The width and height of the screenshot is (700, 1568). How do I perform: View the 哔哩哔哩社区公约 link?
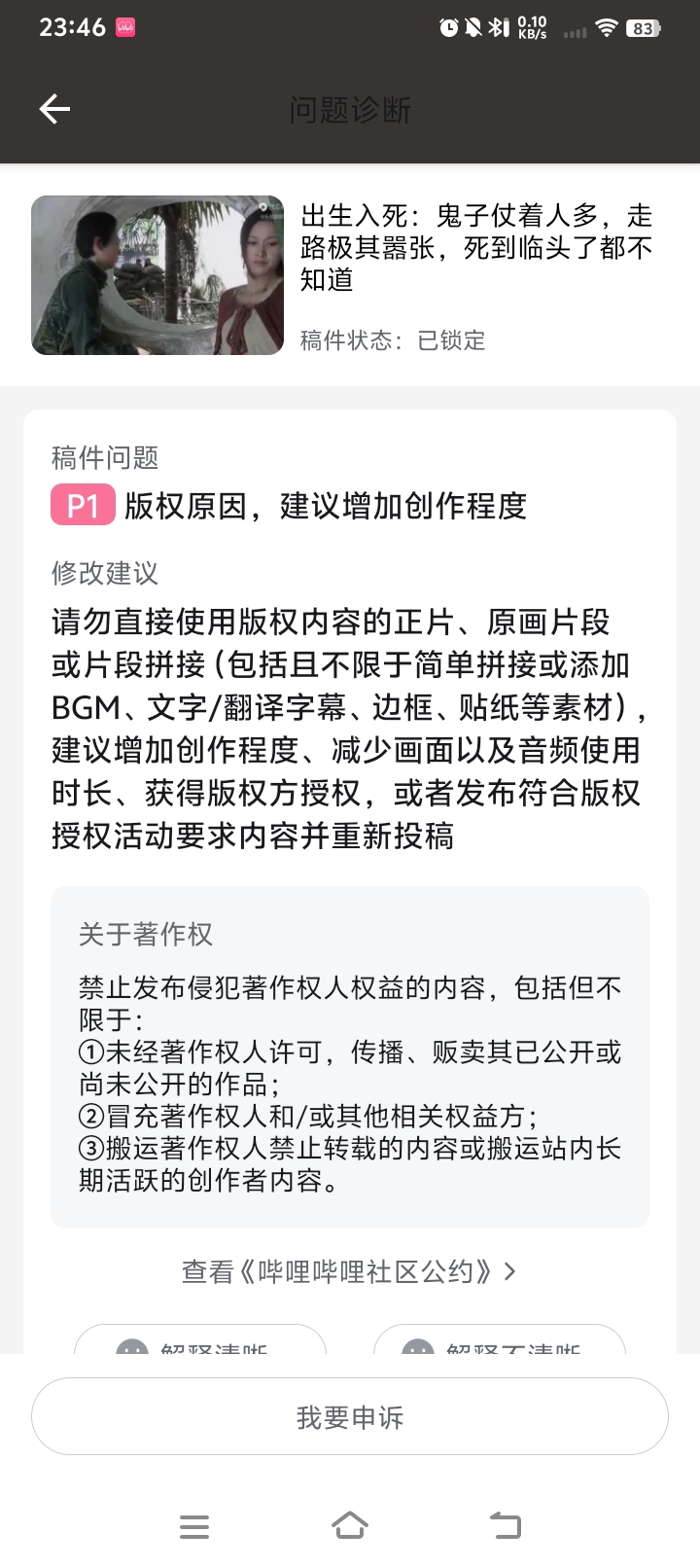[x=349, y=1271]
